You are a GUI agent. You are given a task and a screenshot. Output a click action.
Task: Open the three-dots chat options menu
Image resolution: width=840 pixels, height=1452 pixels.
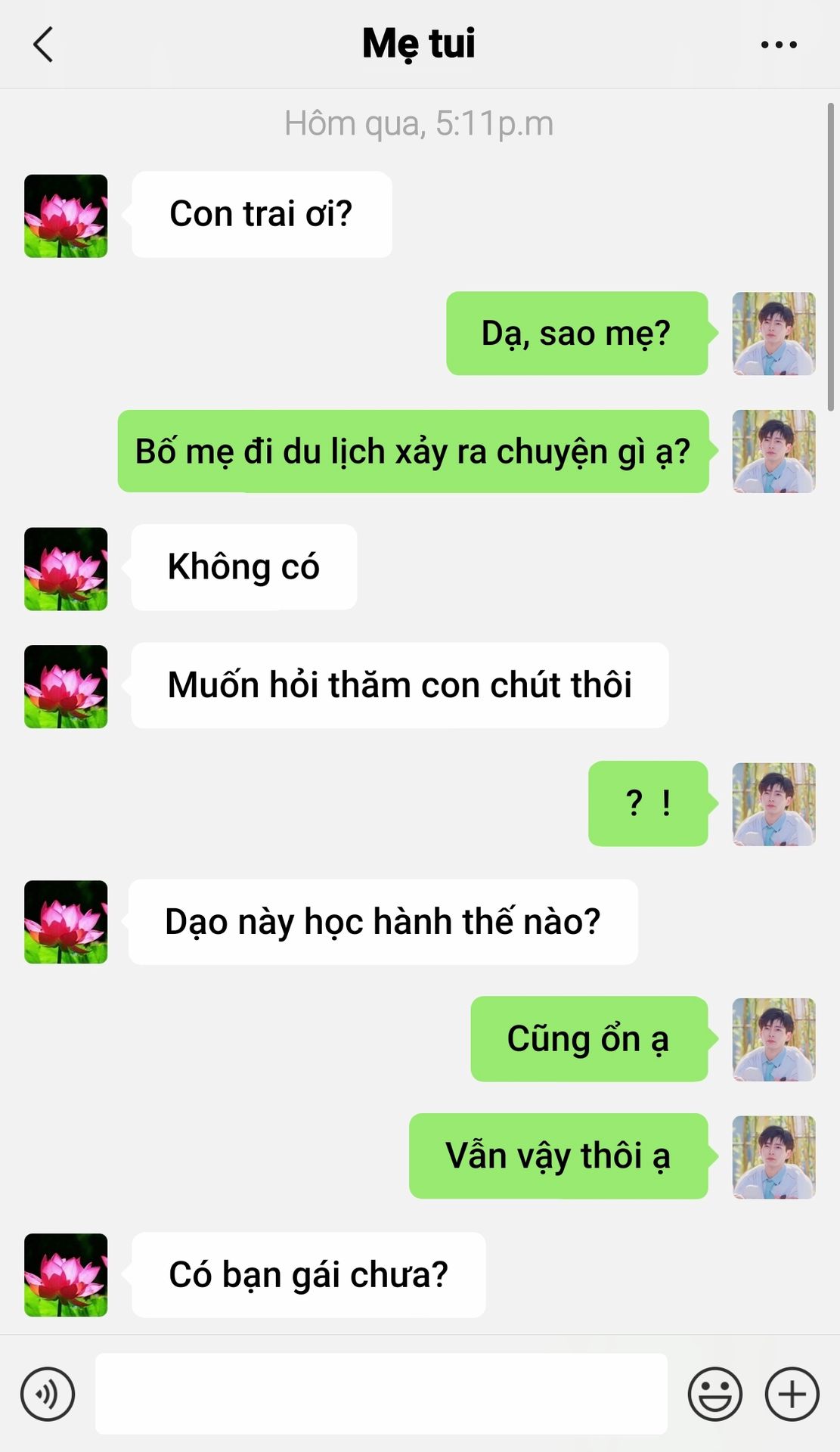click(x=778, y=45)
